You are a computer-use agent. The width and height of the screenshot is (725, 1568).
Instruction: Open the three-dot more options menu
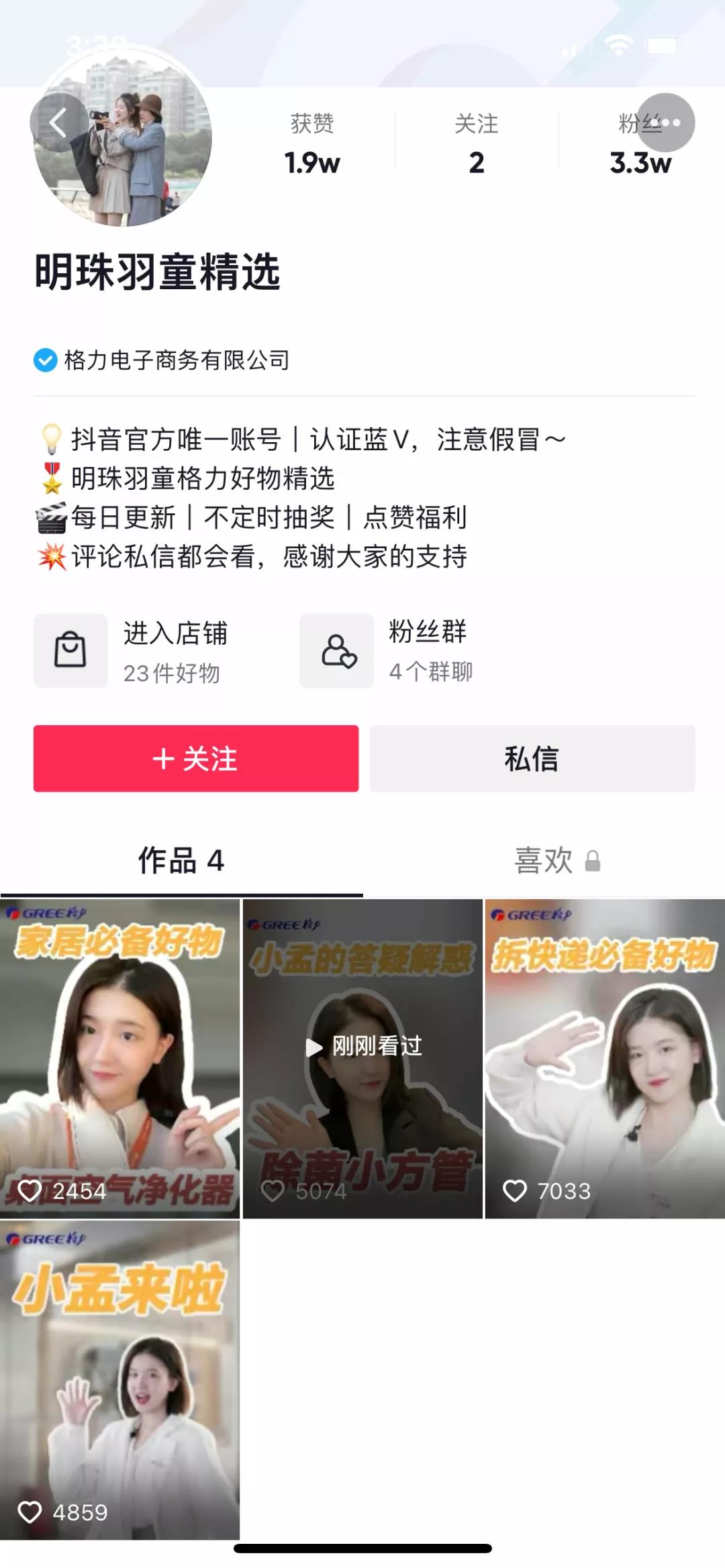(665, 123)
